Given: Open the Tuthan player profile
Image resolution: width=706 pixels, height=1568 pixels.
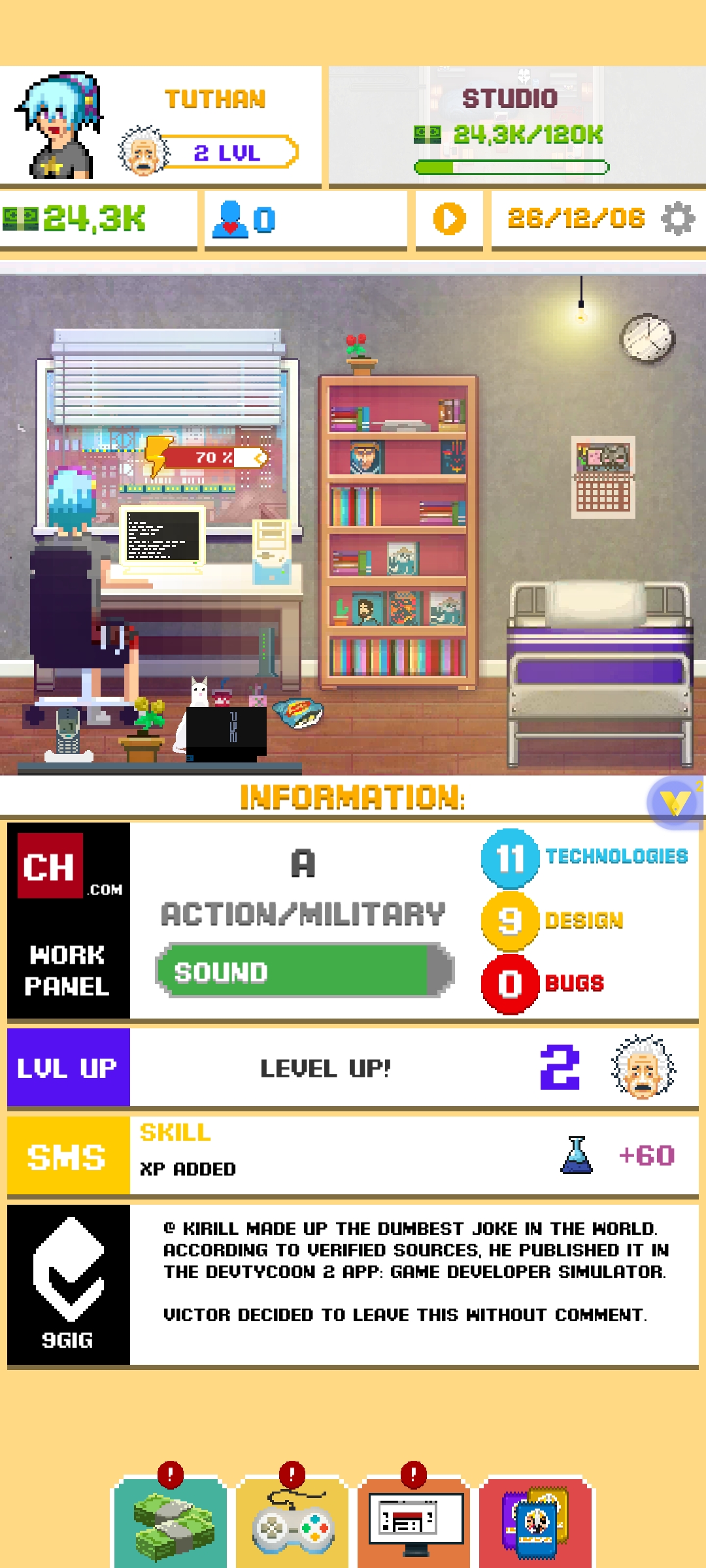Looking at the screenshot, I should click(x=160, y=124).
